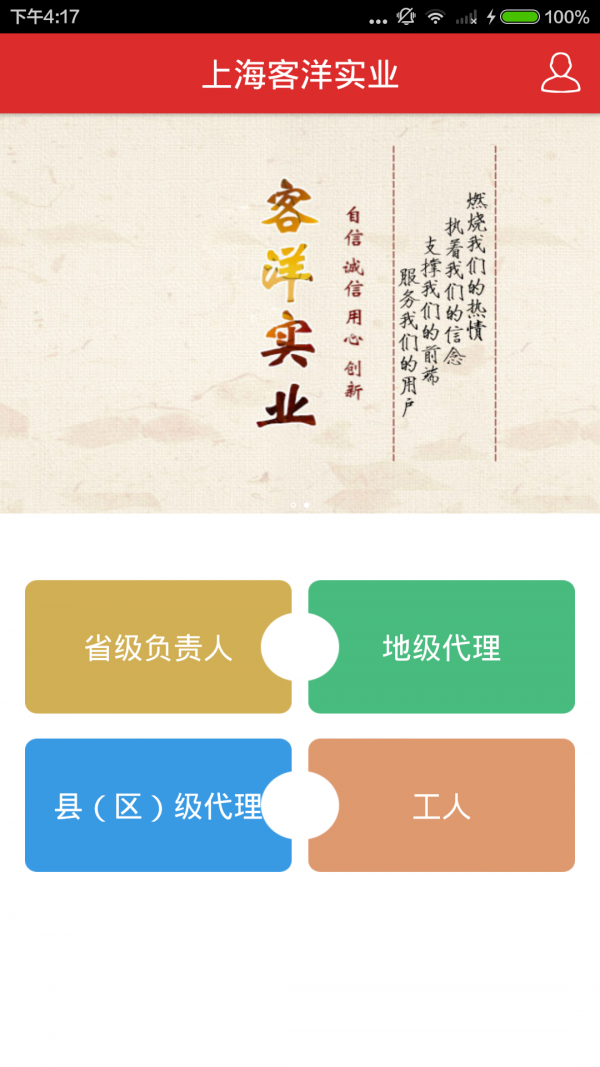Image resolution: width=600 pixels, height=1067 pixels.
Task: Tap the 工人 button
Action: click(441, 805)
